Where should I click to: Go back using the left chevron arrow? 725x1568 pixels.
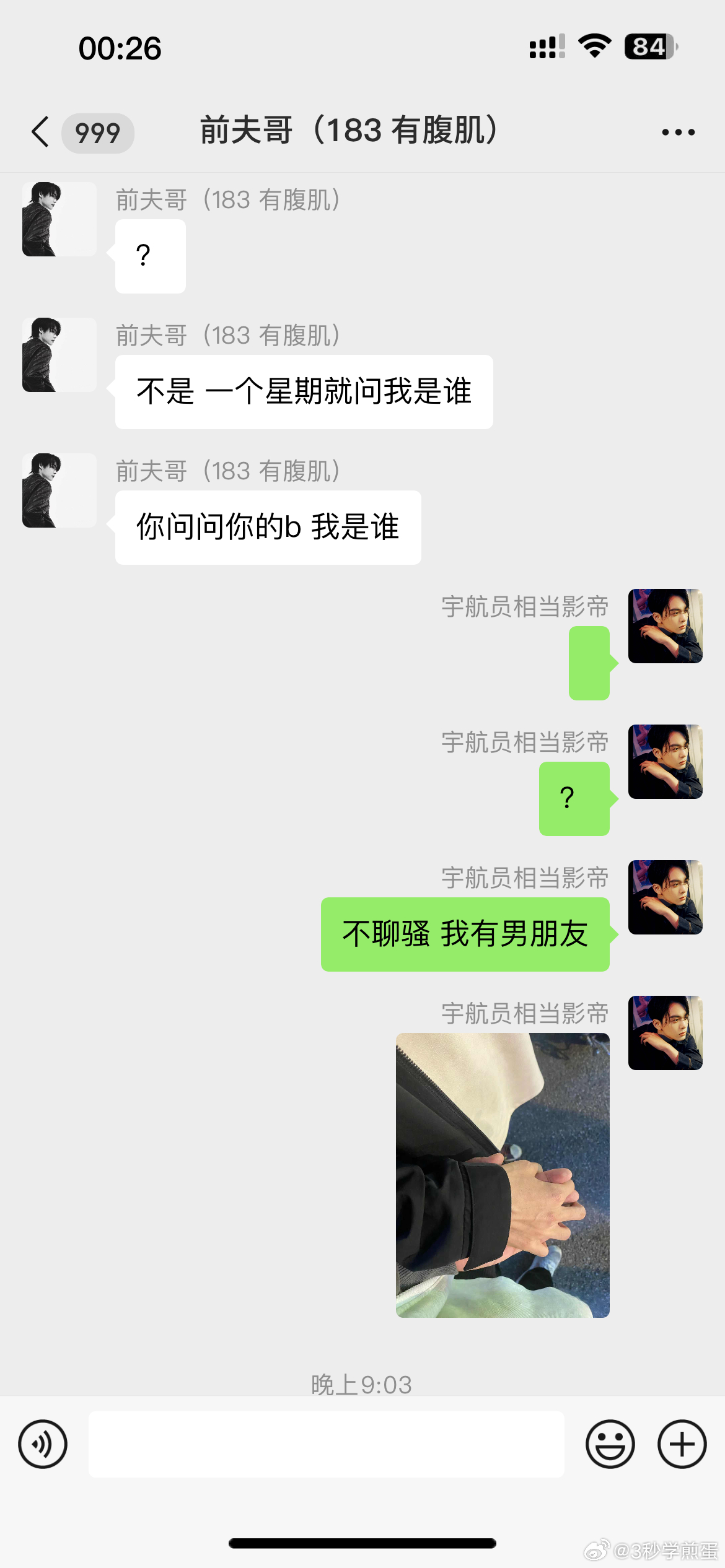(x=39, y=132)
